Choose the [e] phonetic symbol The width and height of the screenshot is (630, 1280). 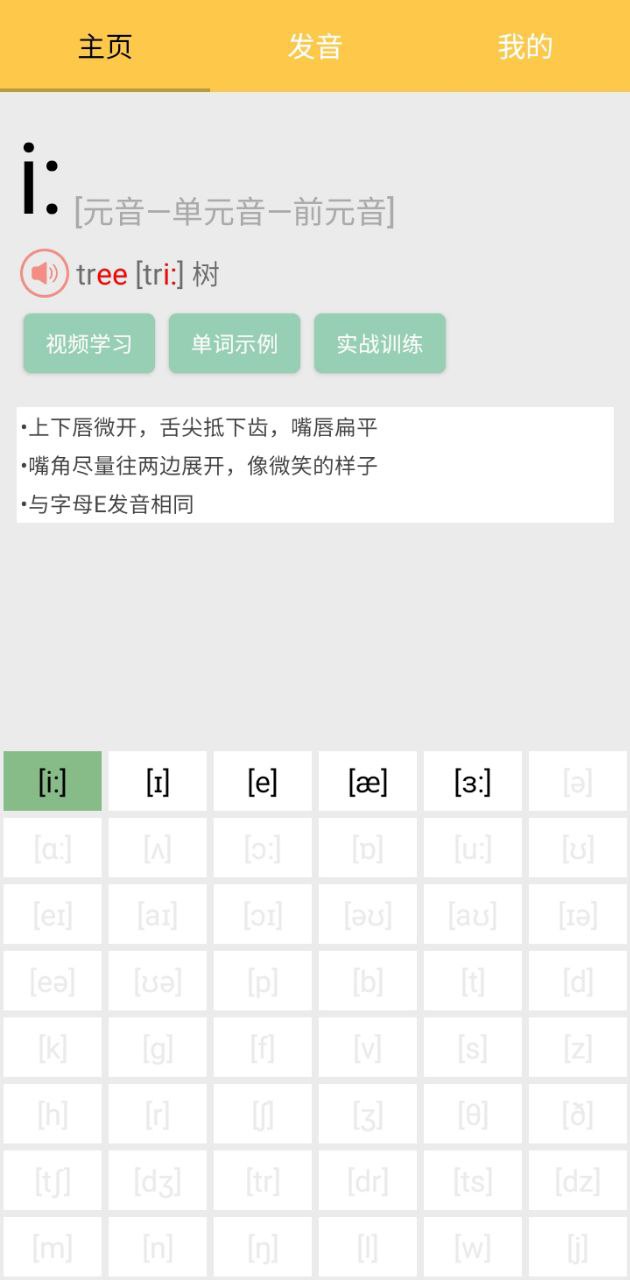coord(262,782)
